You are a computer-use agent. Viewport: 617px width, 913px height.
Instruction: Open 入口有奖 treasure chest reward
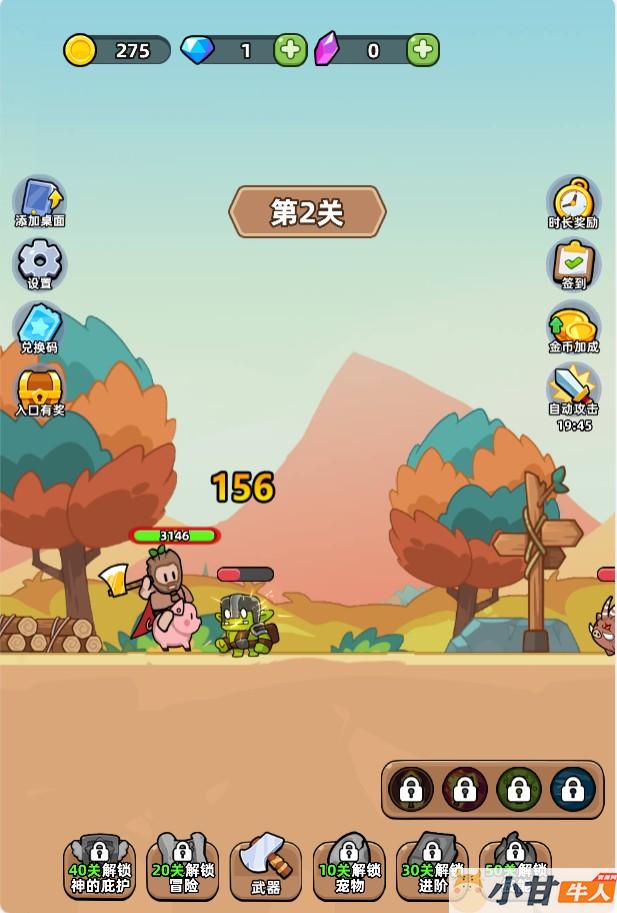pyautogui.click(x=40, y=390)
